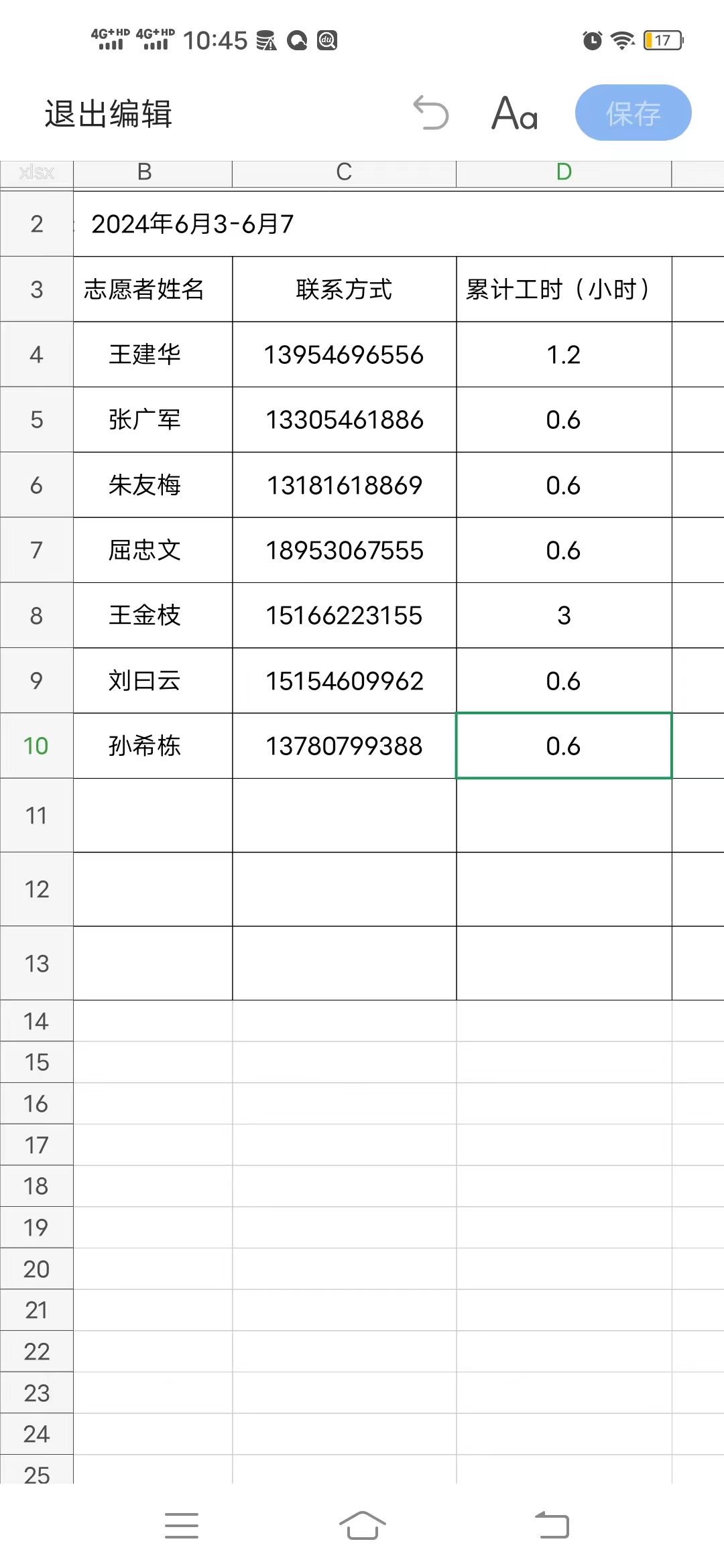Select the cell containing 王建华

153,354
